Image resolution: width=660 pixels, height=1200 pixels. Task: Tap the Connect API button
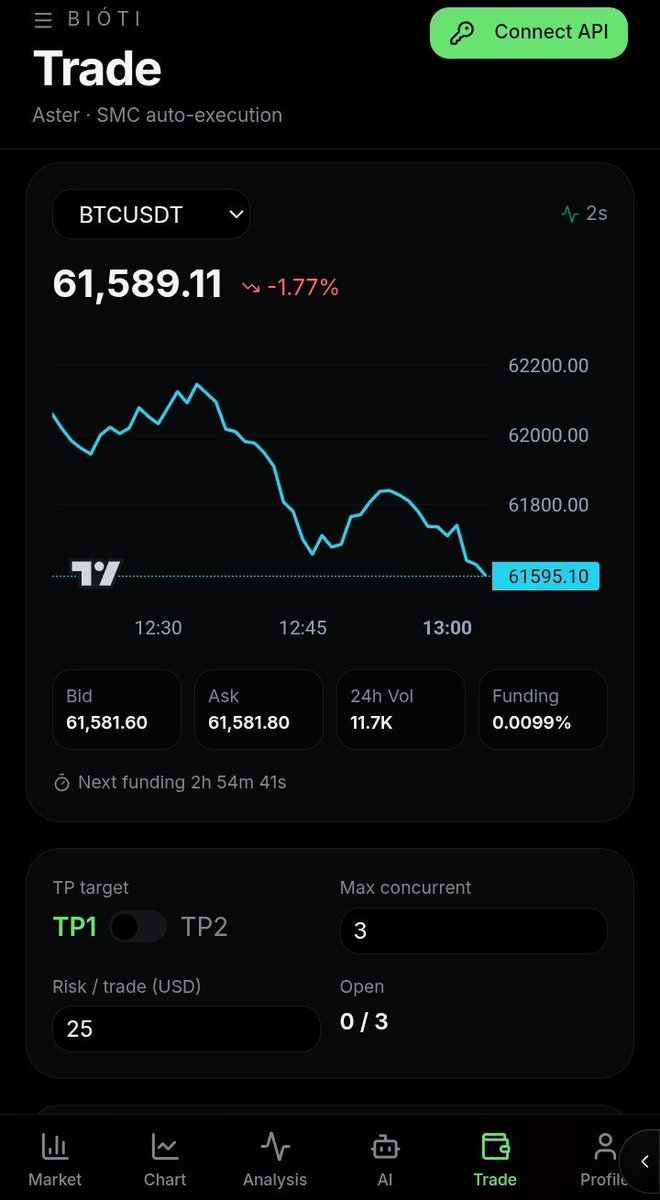[529, 32]
